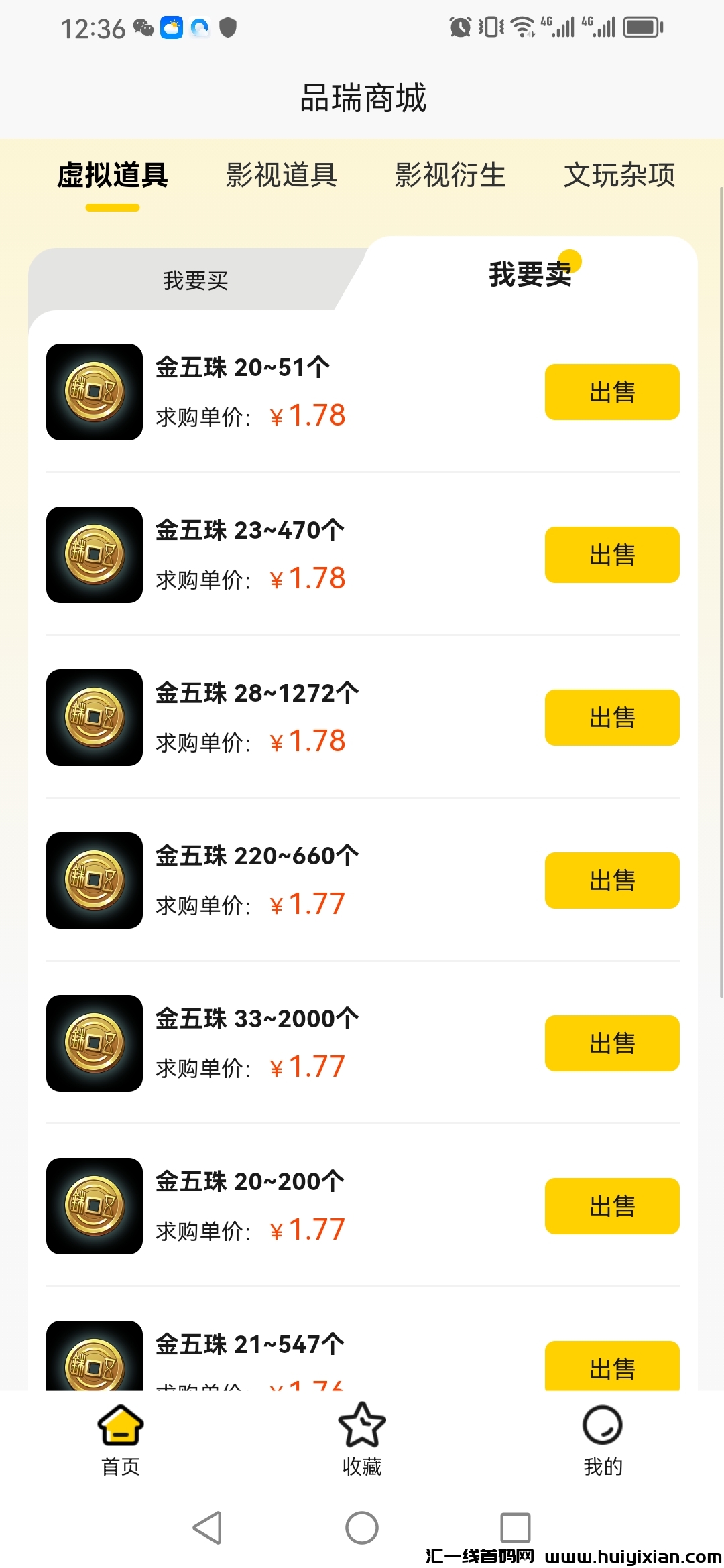Tap coin thumbnail of 金五珠 23~470个

click(94, 555)
